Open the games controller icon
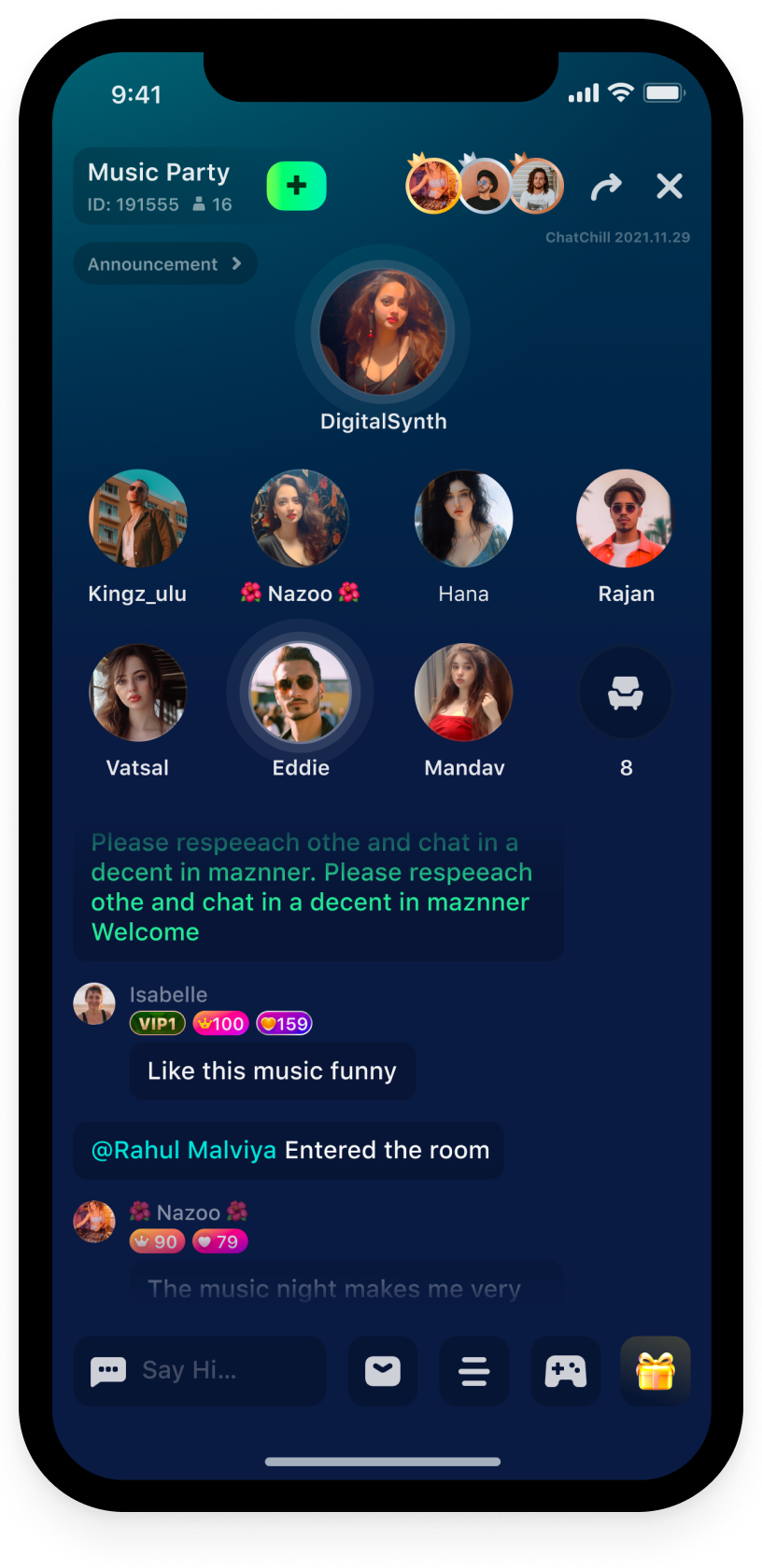The image size is (762, 1568). click(x=565, y=1371)
